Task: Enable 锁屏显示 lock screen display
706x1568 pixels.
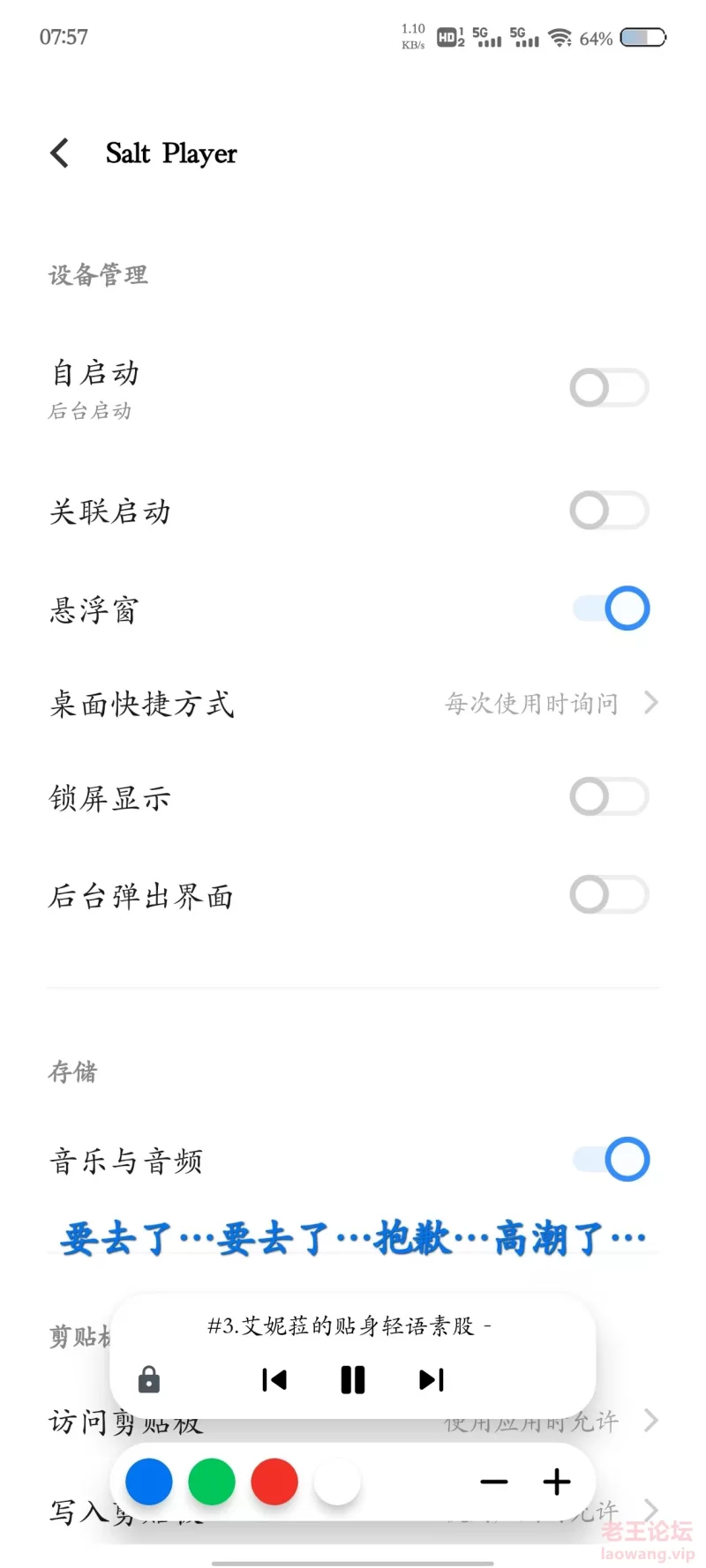Action: pos(609,797)
